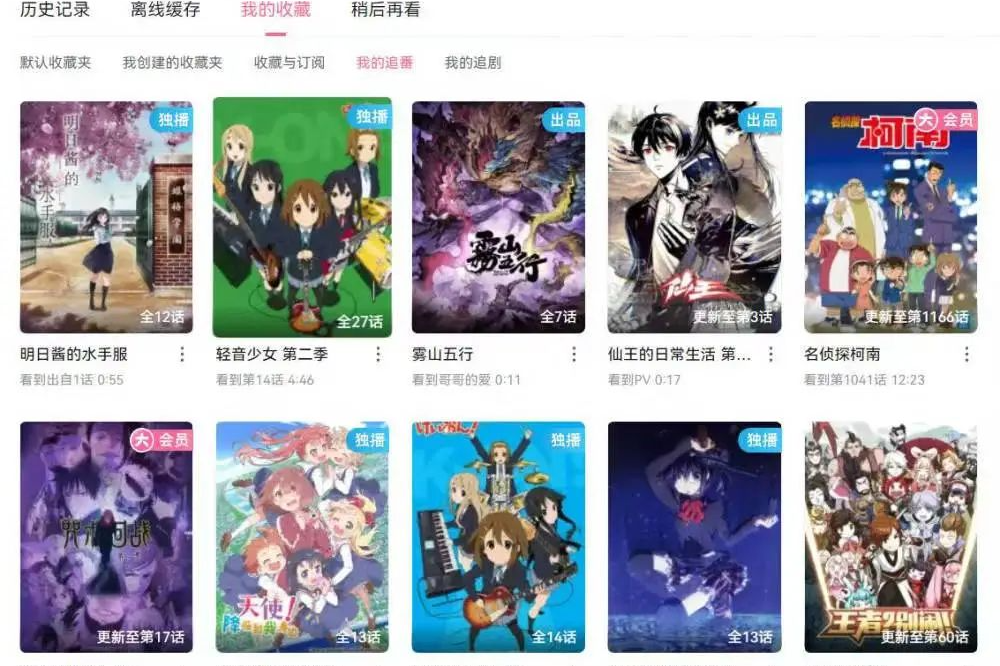Open more options for 雾山五行

click(x=574, y=354)
